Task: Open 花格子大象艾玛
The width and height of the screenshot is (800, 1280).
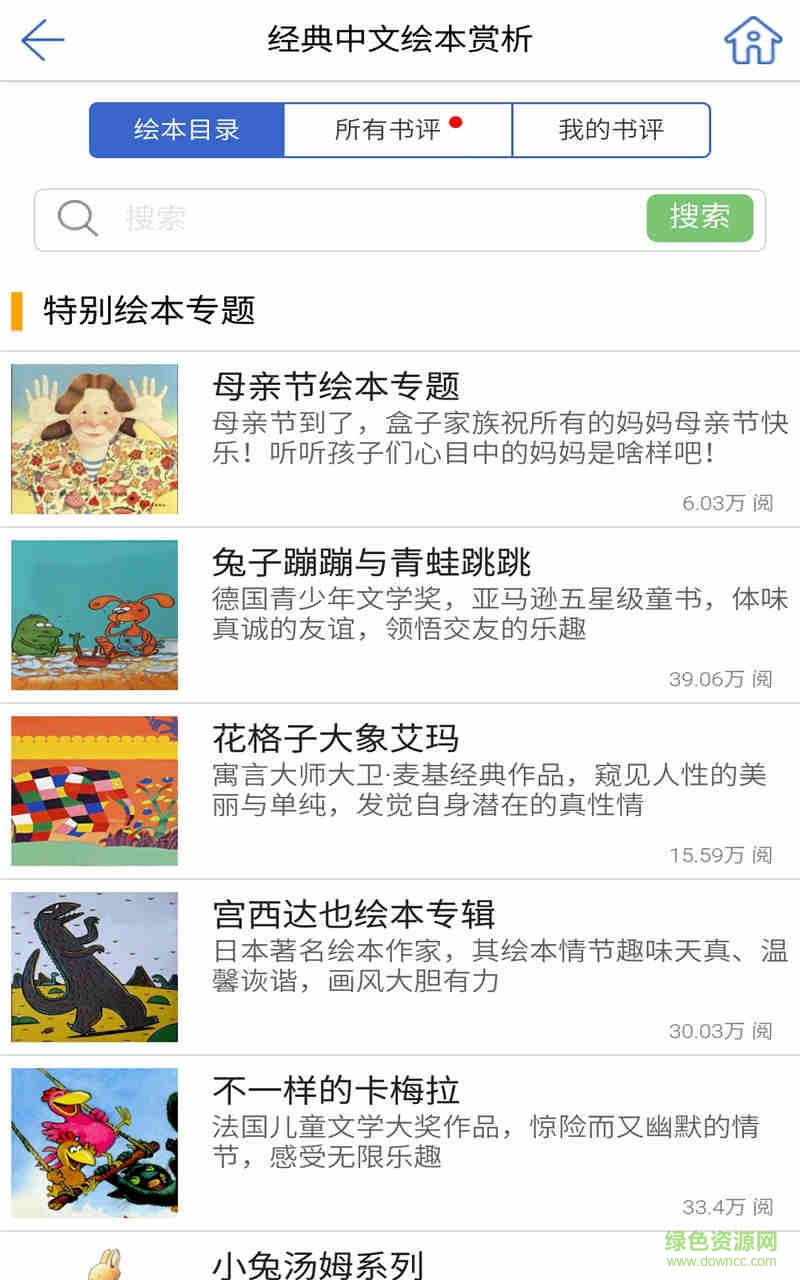Action: (400, 791)
